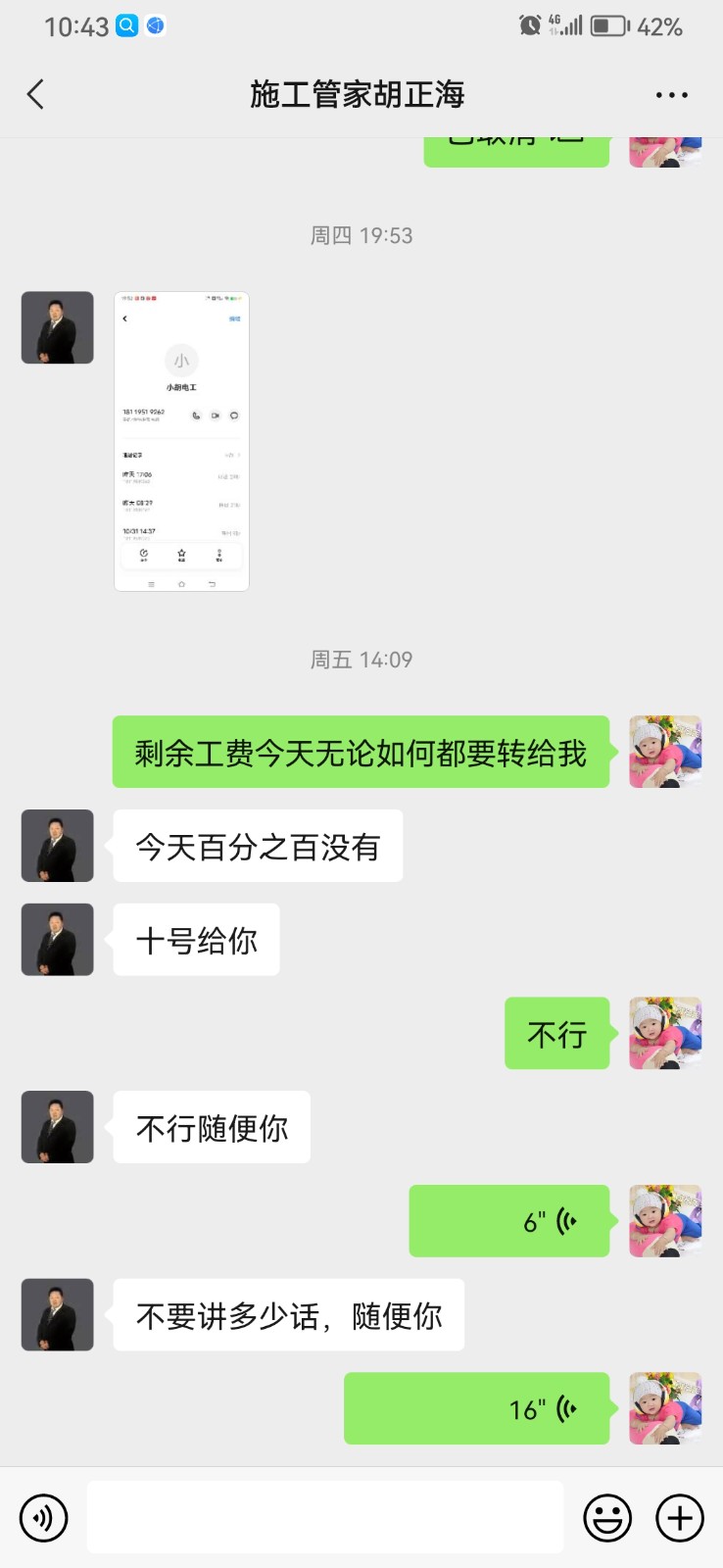Open 胡正海's avatar beside 十号给你

58,940
